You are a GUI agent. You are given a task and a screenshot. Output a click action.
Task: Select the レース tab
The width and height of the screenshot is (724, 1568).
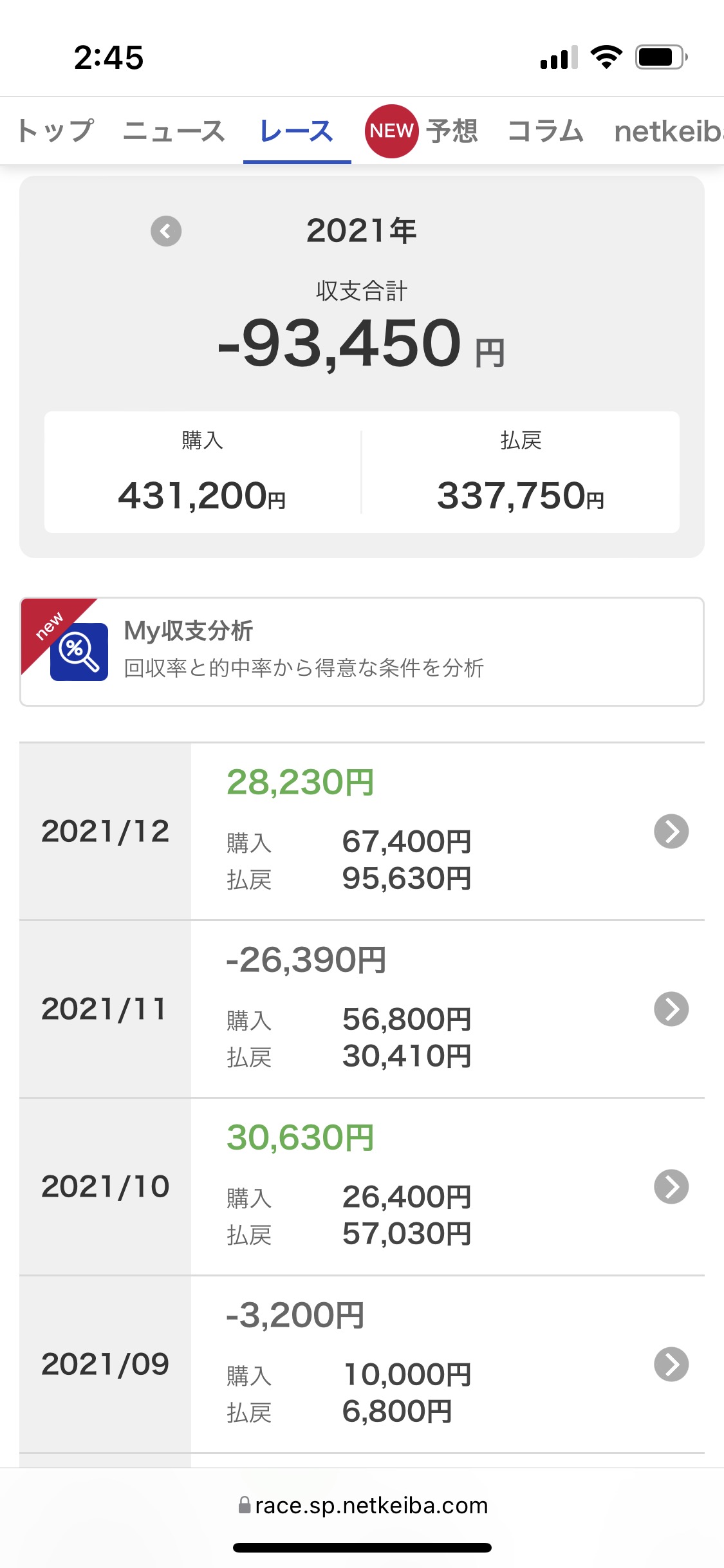click(297, 131)
